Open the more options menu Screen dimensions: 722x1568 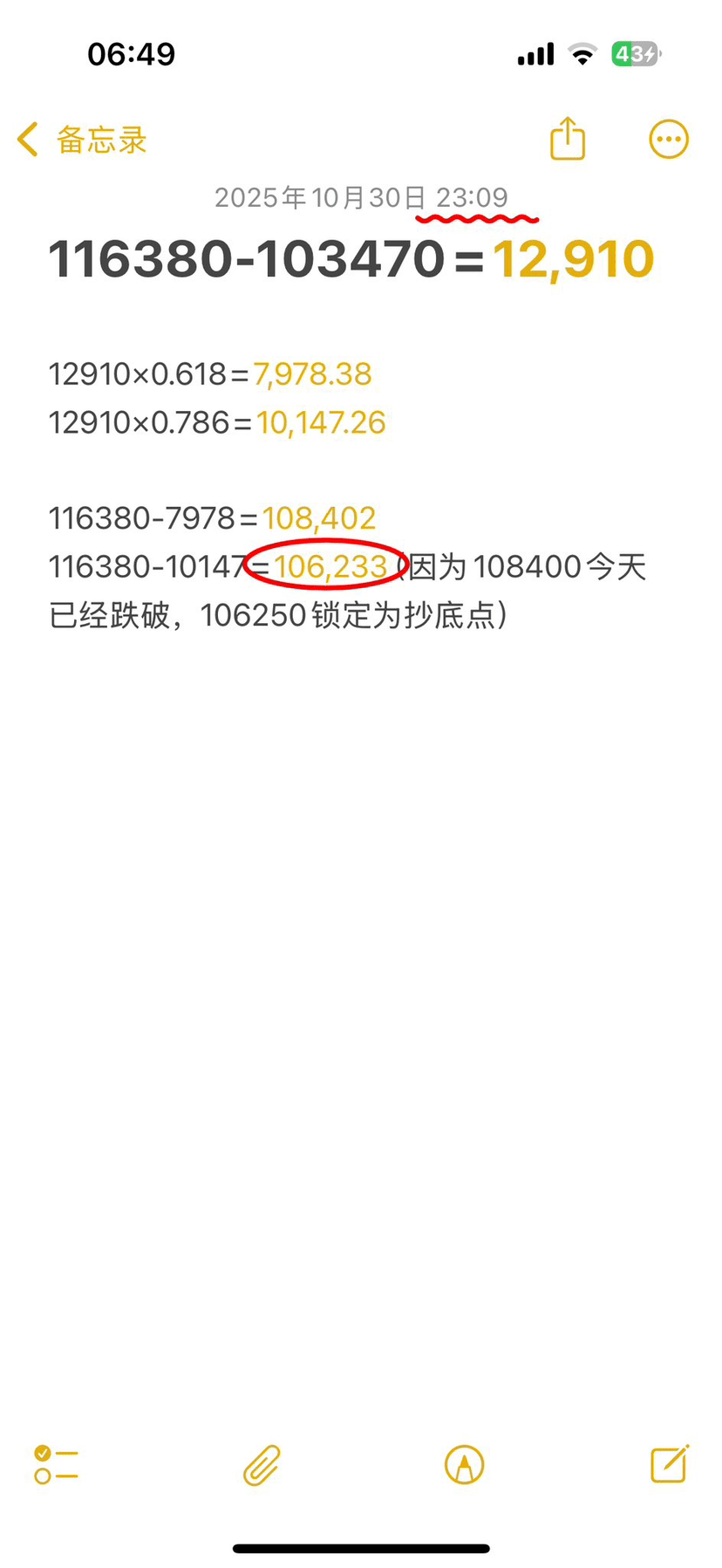point(669,139)
